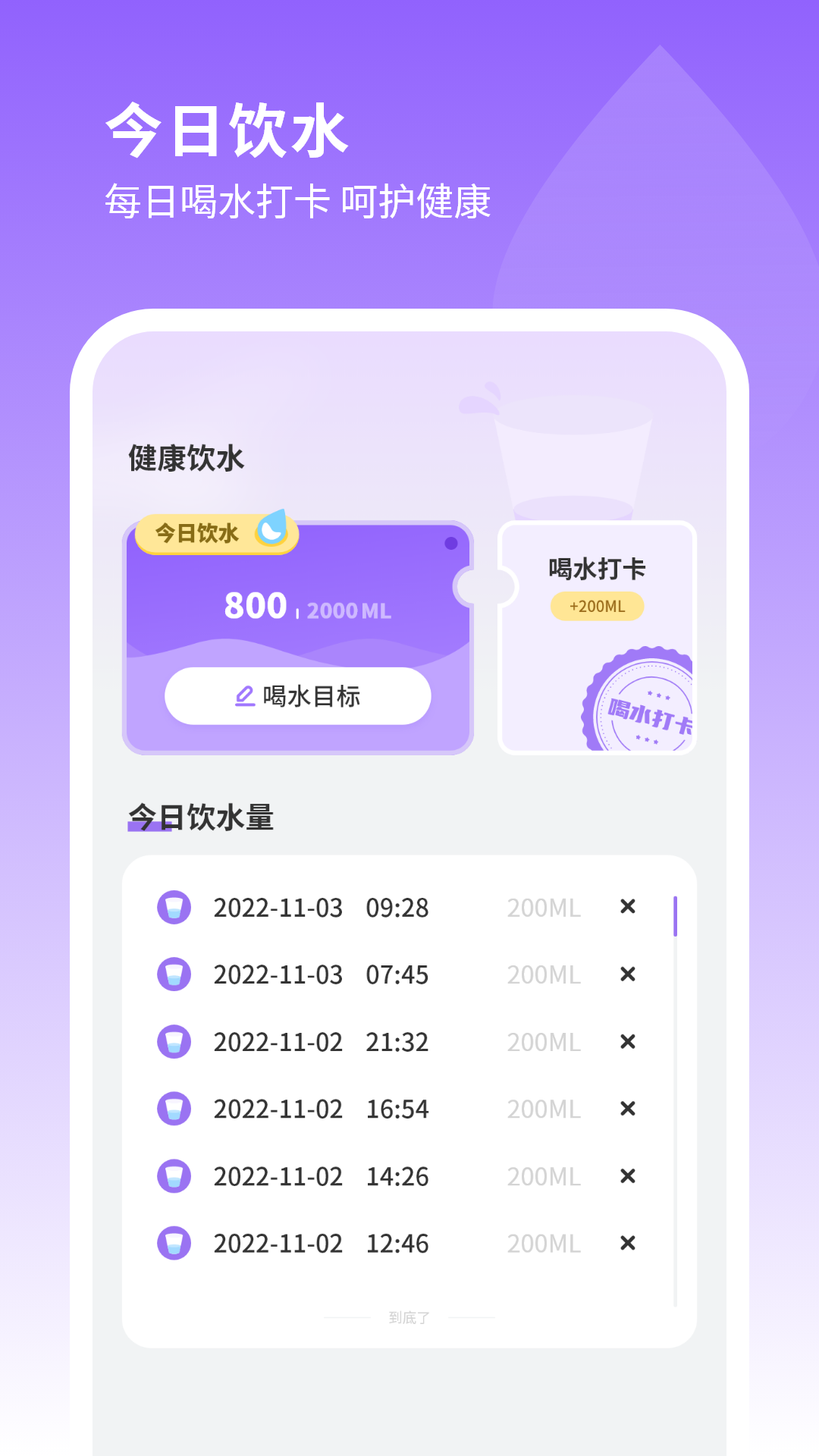Tap the cup icon for the 07:45 entry
This screenshot has height=1456, width=819.
[x=174, y=974]
